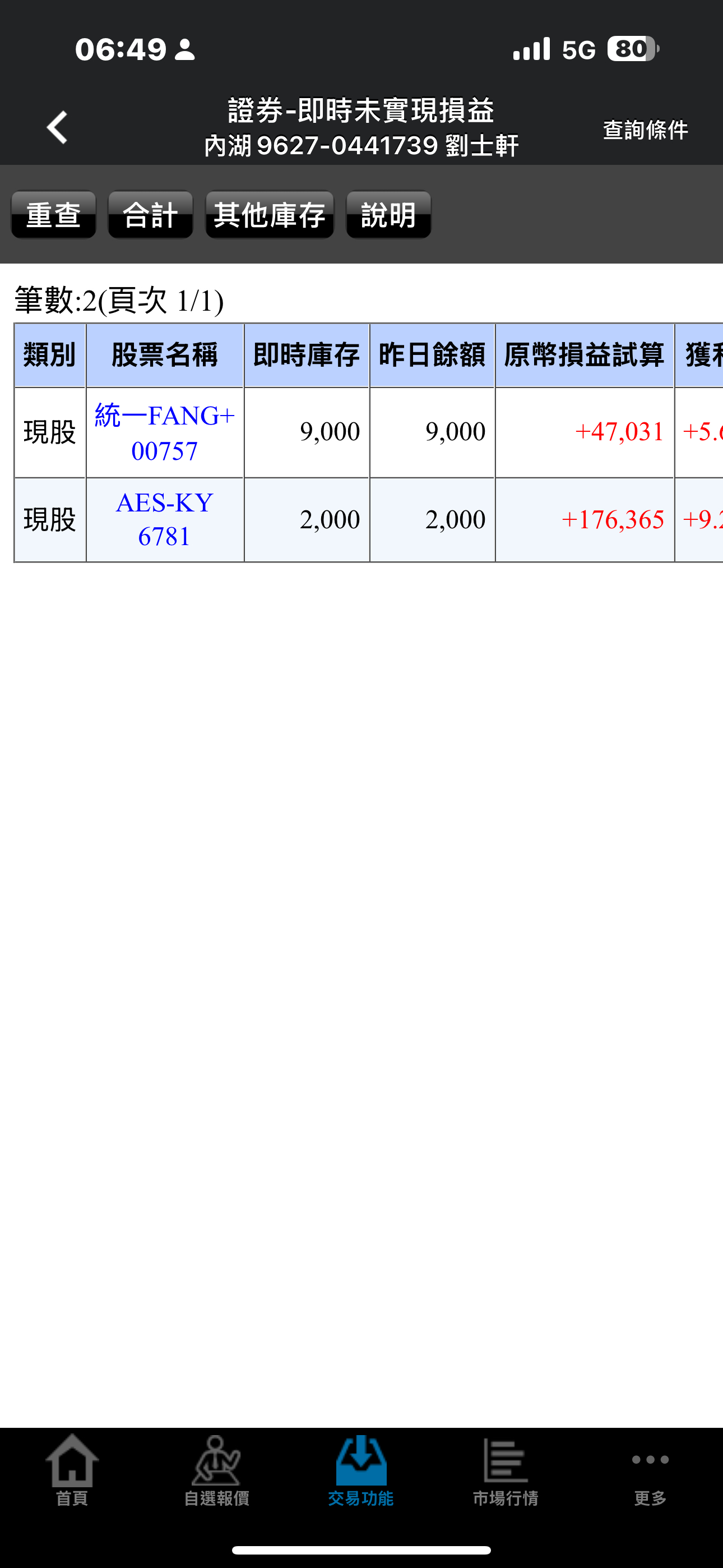Open 其他庫存 other inventory
723x1568 pixels.
coord(270,215)
